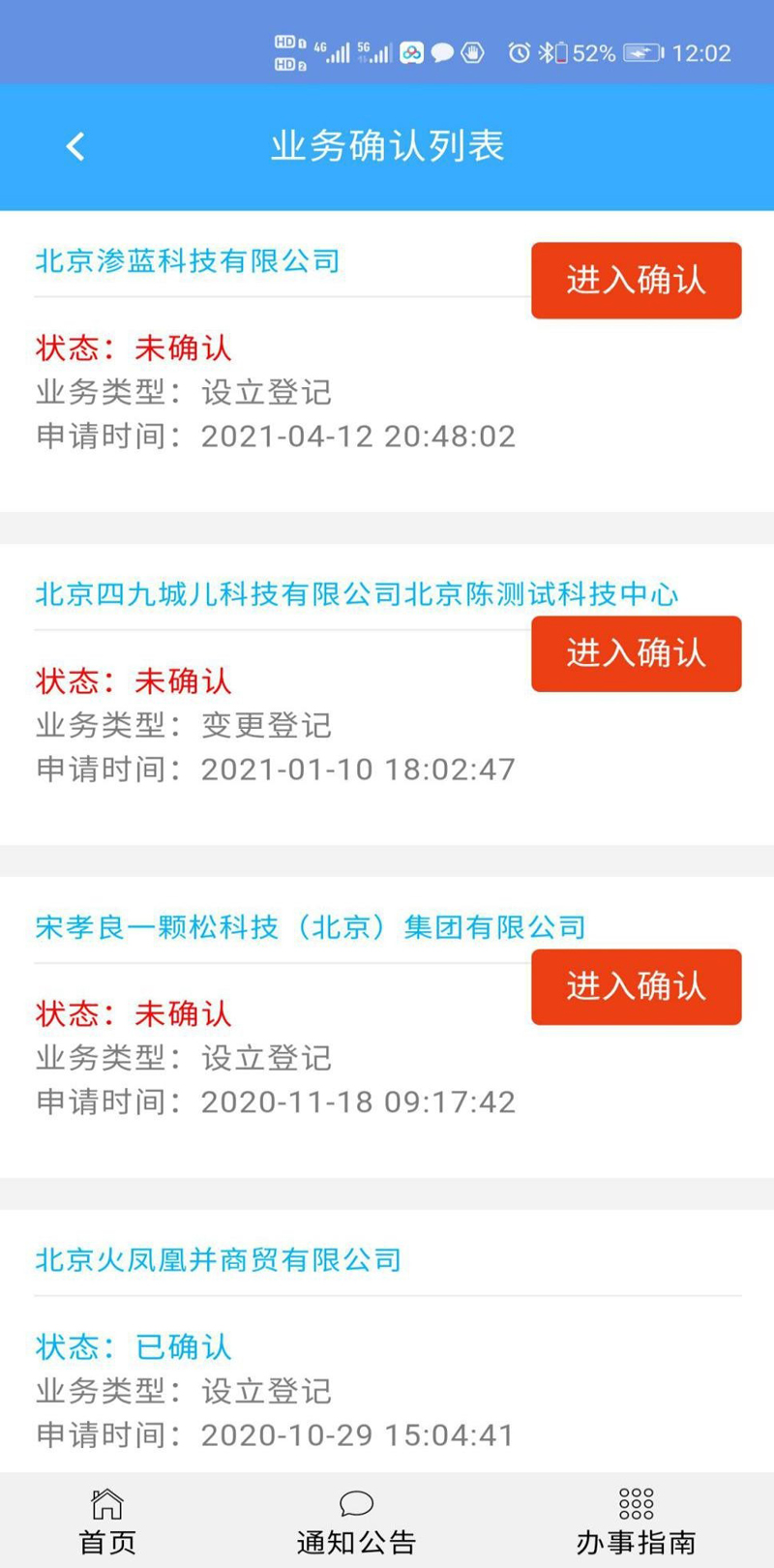774x1568 pixels.
Task: Open the 通知公告 tab
Action: pyautogui.click(x=356, y=1522)
